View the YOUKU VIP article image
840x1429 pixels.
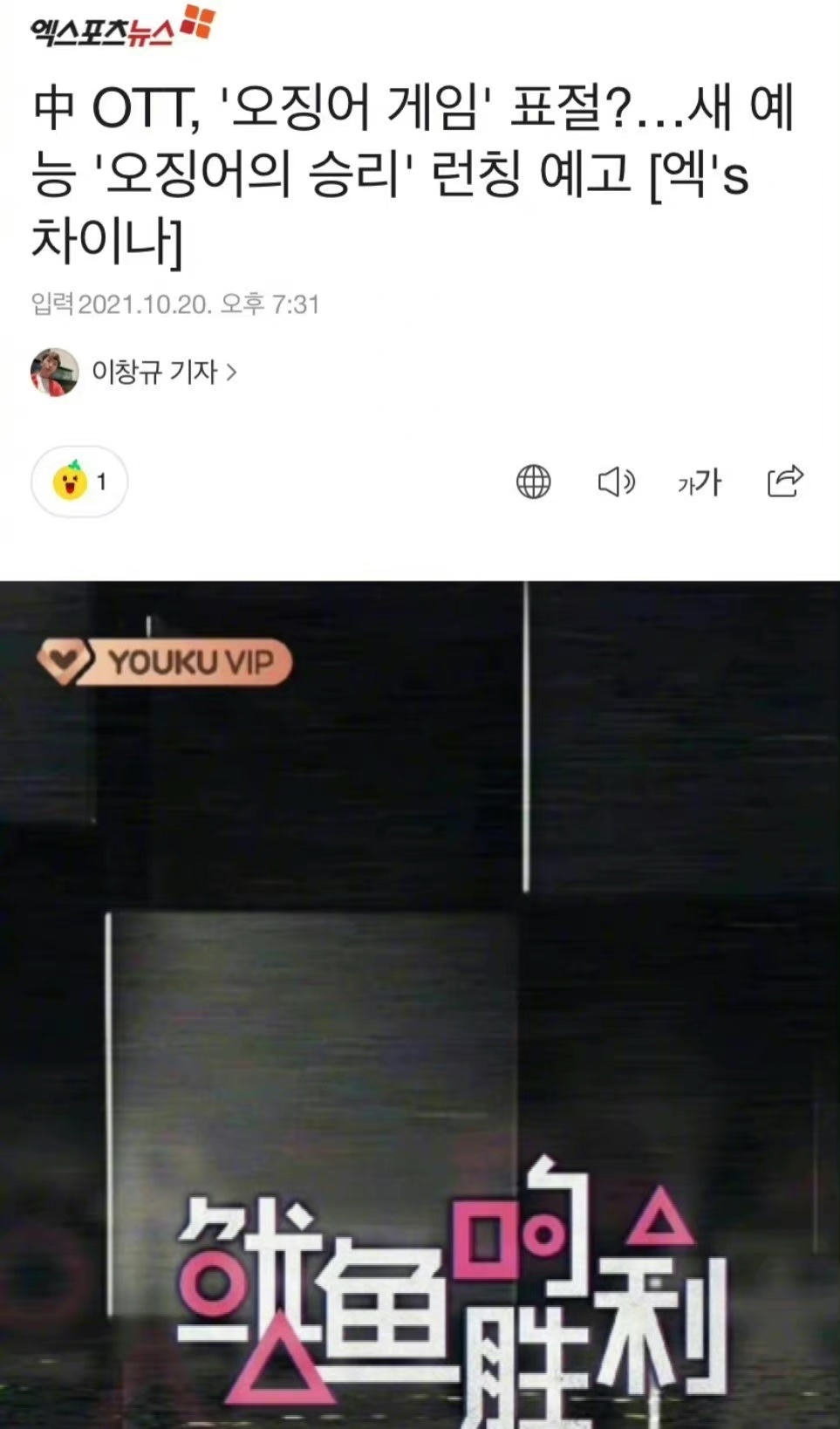[420, 1003]
